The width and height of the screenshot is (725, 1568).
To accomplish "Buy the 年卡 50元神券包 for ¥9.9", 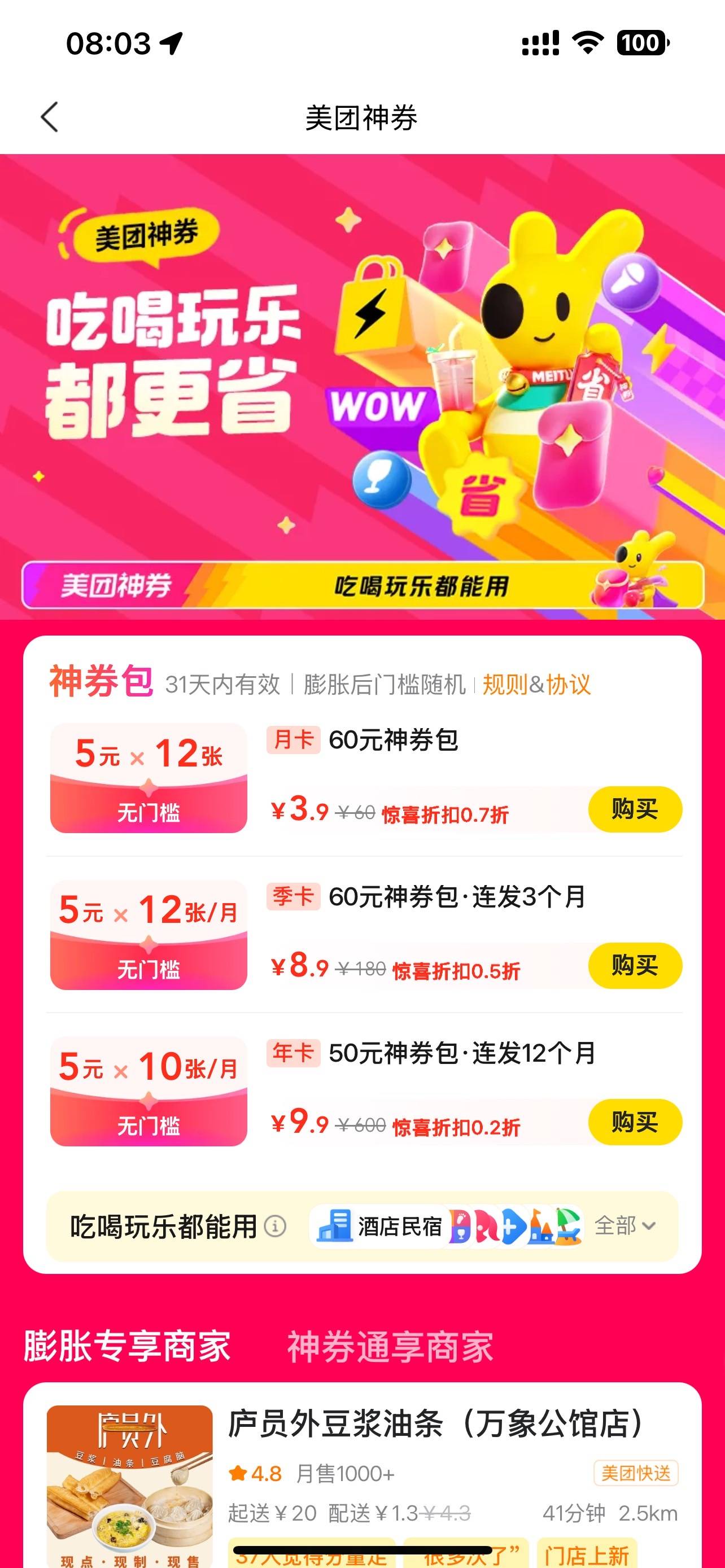I will coord(634,1122).
